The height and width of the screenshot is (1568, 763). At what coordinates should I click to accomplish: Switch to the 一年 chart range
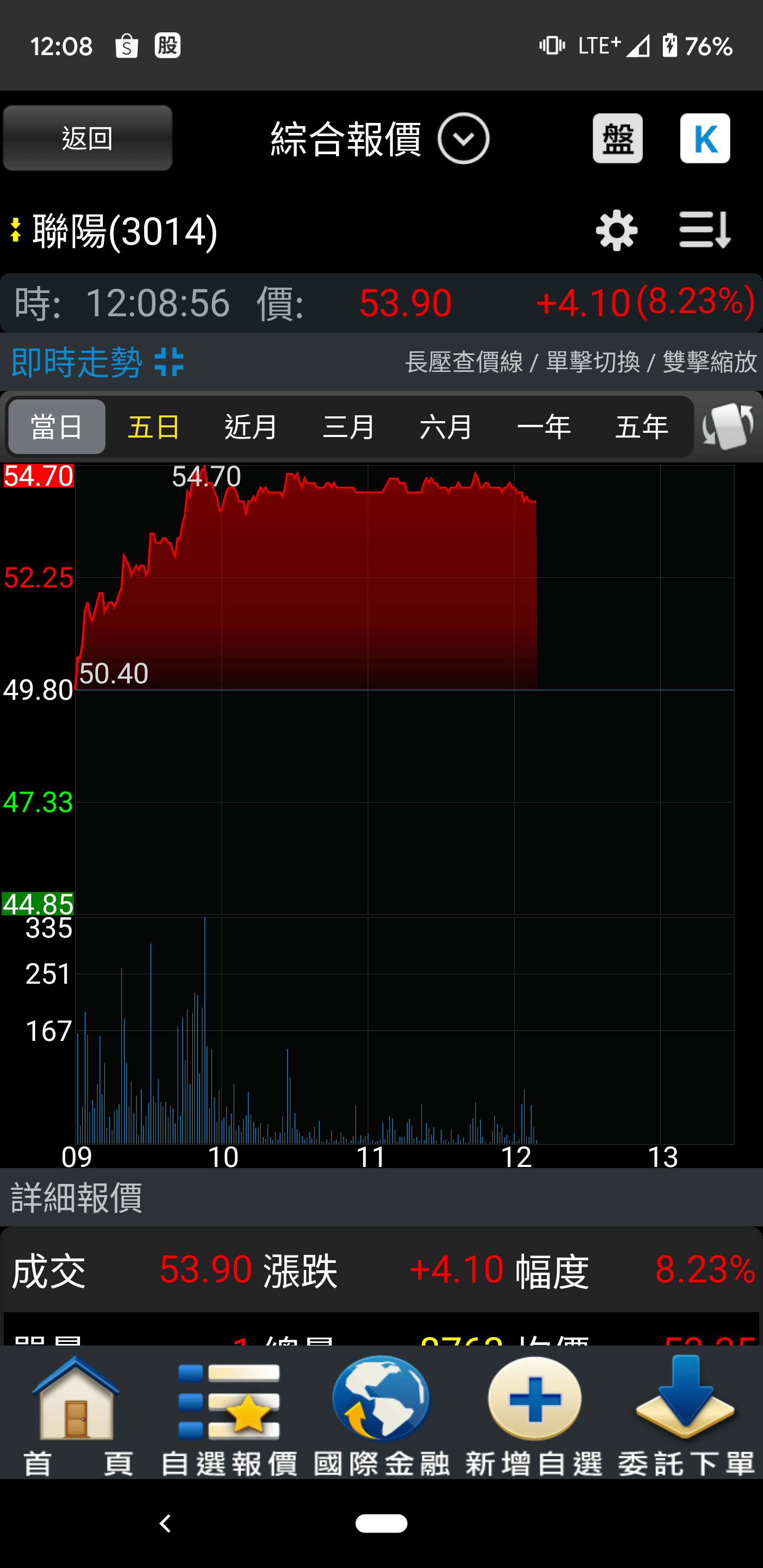(x=544, y=426)
